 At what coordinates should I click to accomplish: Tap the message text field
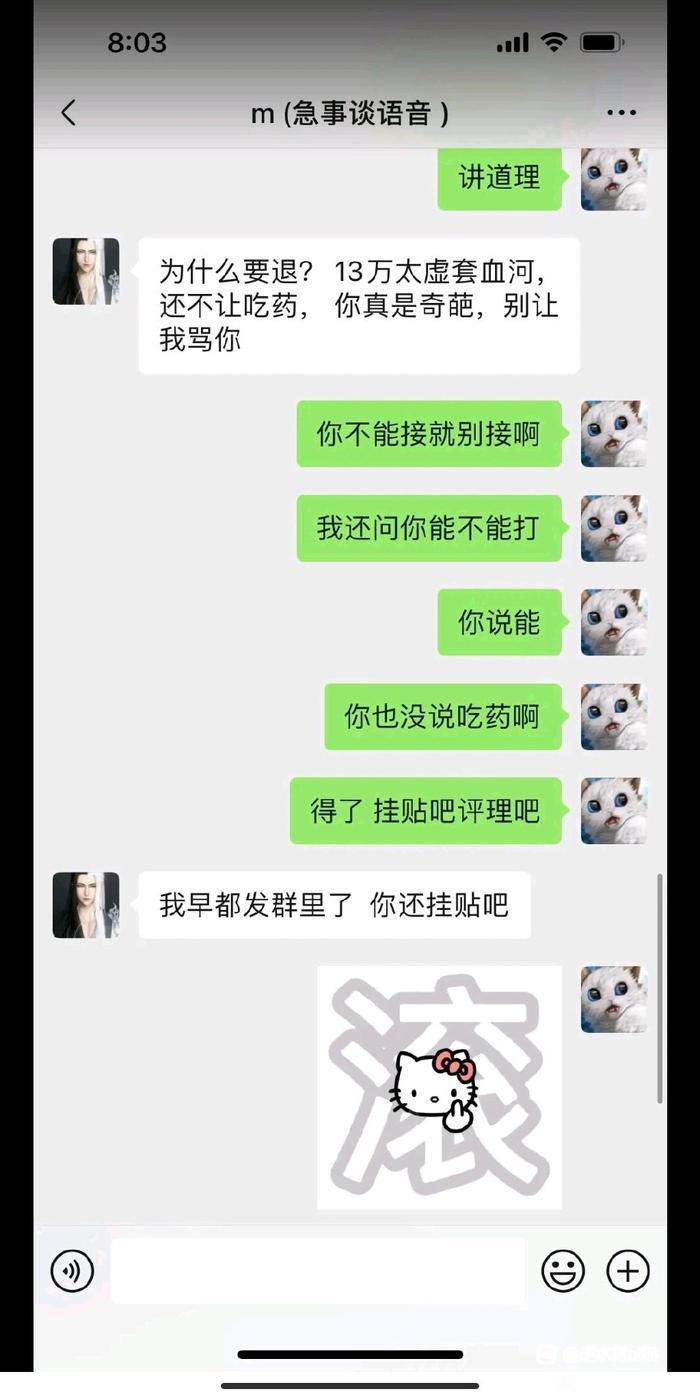pyautogui.click(x=317, y=1271)
